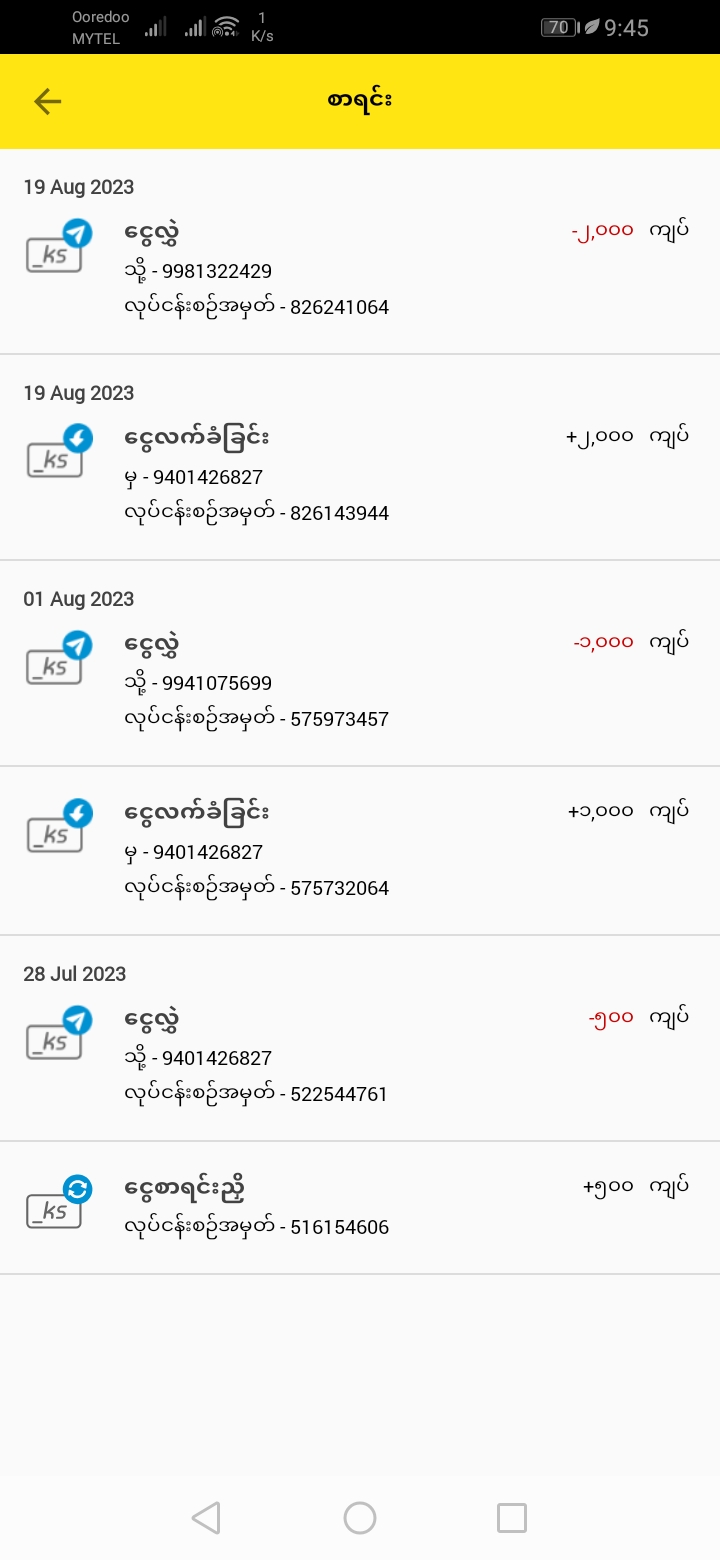View adjustment transaction 516154606
This screenshot has width=720, height=1560.
360,1207
